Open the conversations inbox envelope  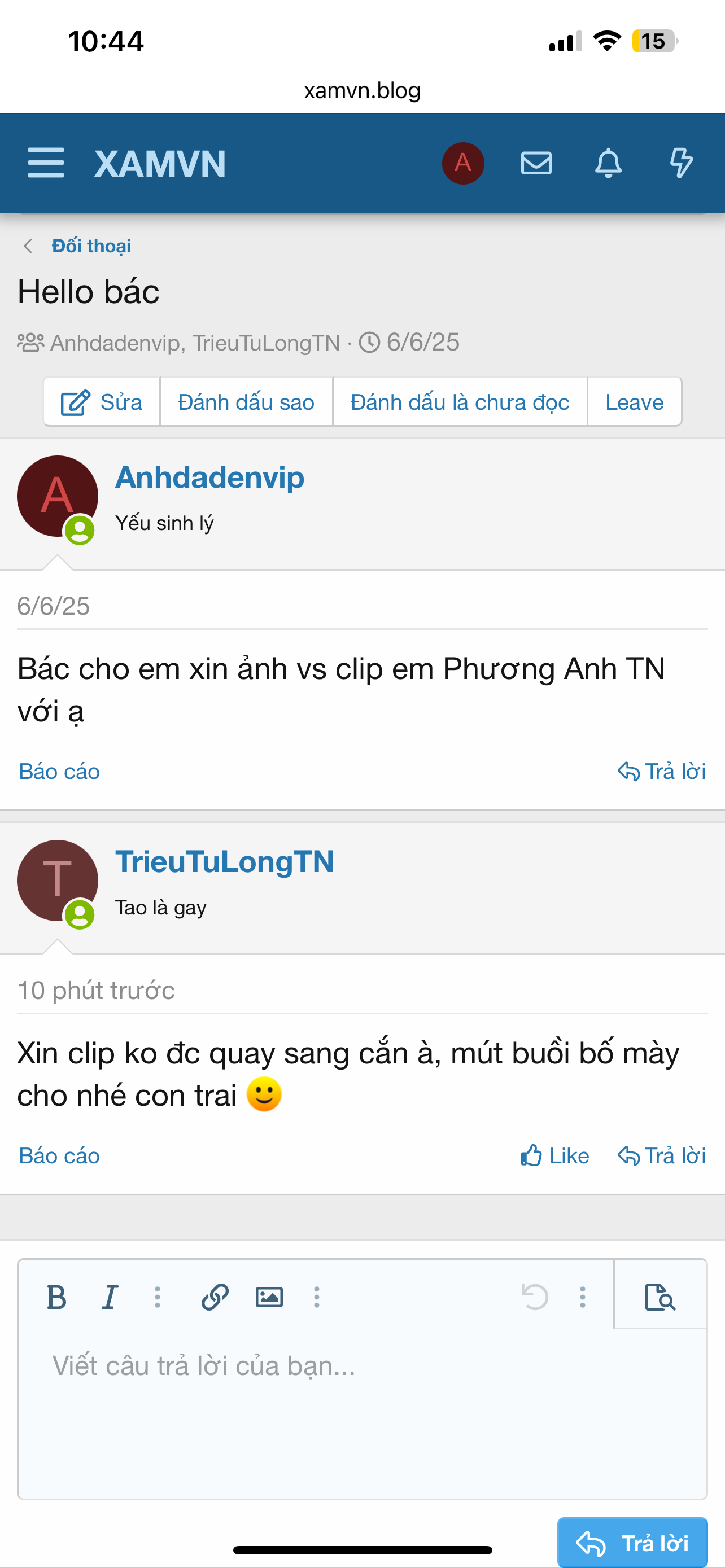[536, 163]
